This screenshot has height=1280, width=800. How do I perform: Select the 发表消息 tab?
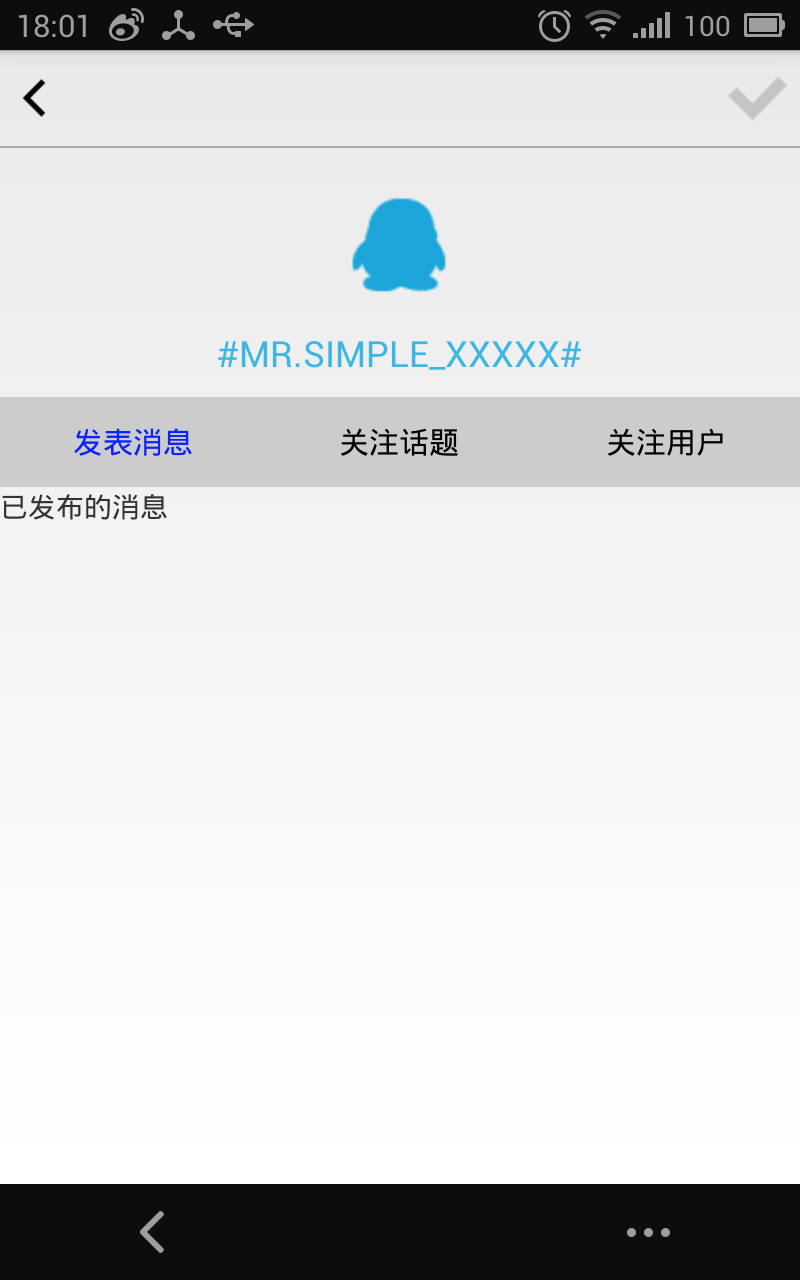click(133, 442)
